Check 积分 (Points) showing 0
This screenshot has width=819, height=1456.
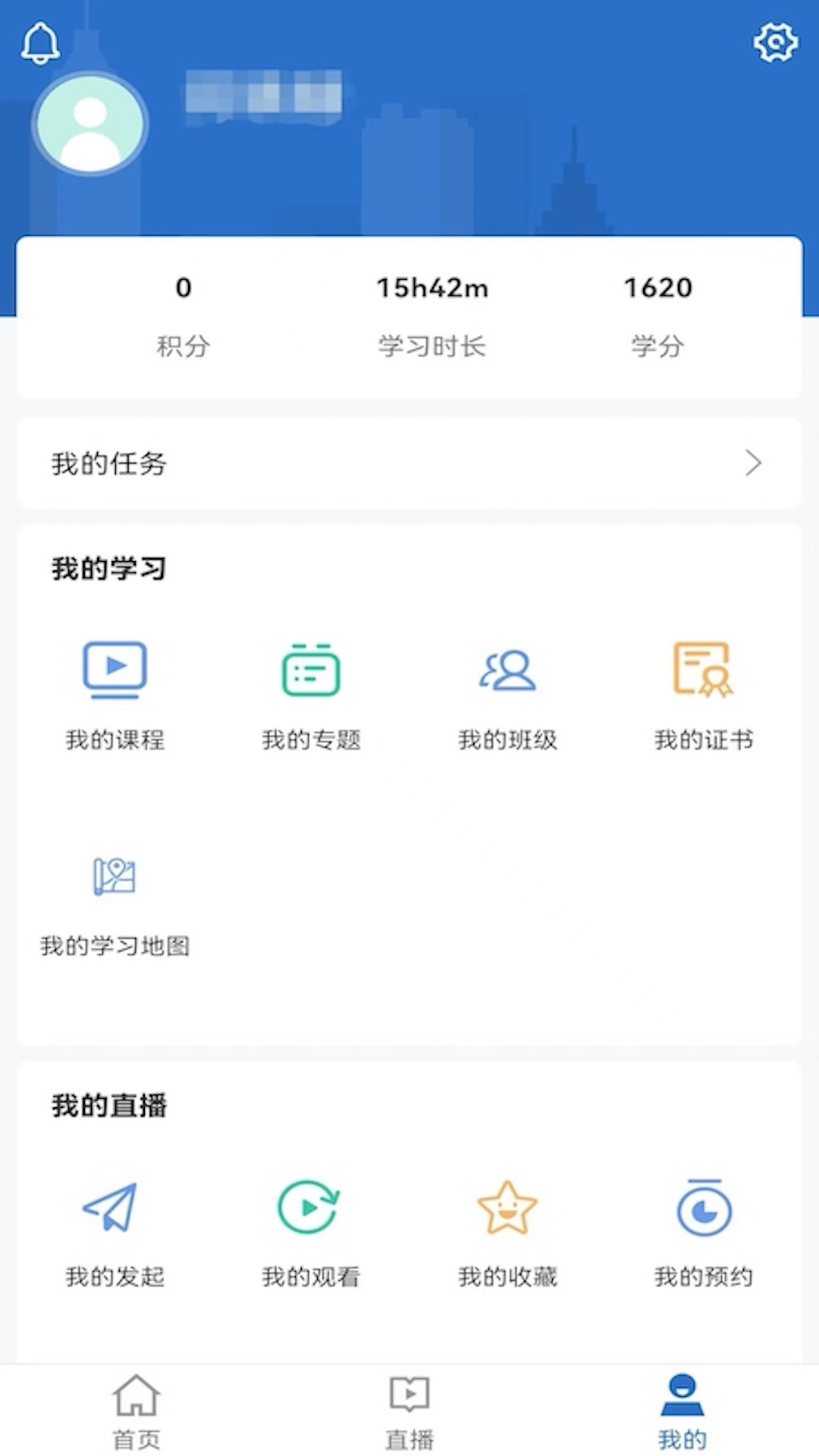pyautogui.click(x=182, y=315)
